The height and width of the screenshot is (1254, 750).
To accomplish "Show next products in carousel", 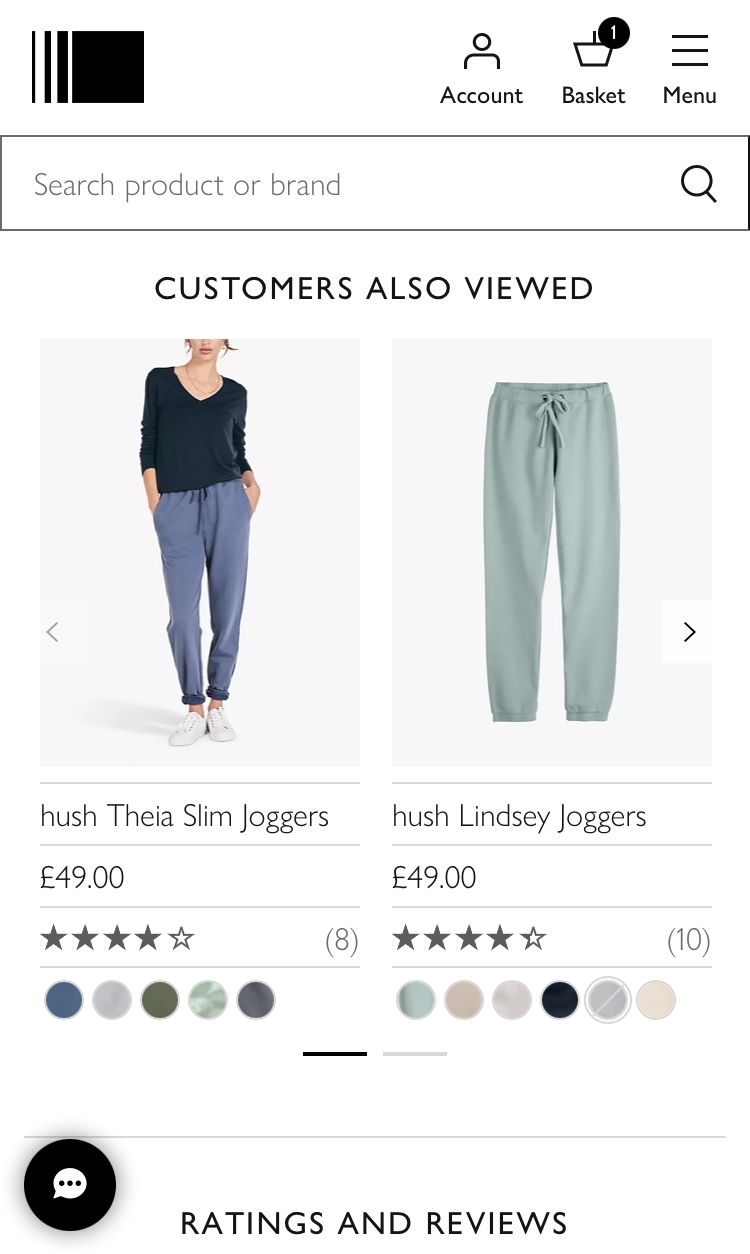I will point(688,632).
